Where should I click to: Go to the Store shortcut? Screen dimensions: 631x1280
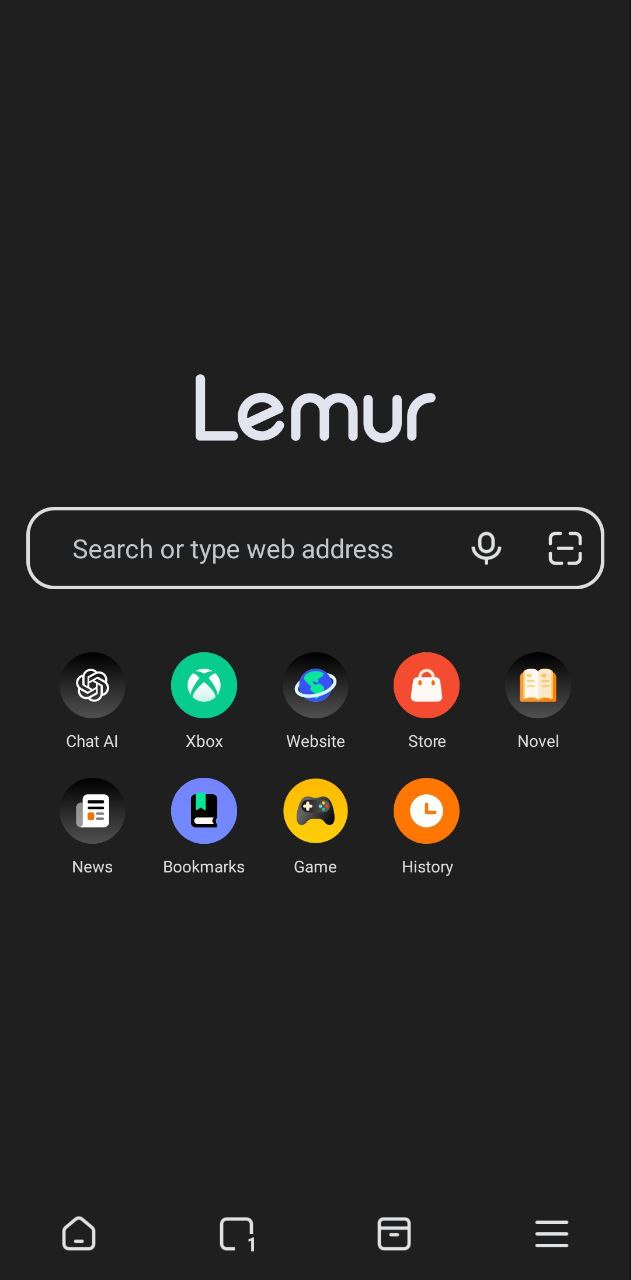coord(427,686)
